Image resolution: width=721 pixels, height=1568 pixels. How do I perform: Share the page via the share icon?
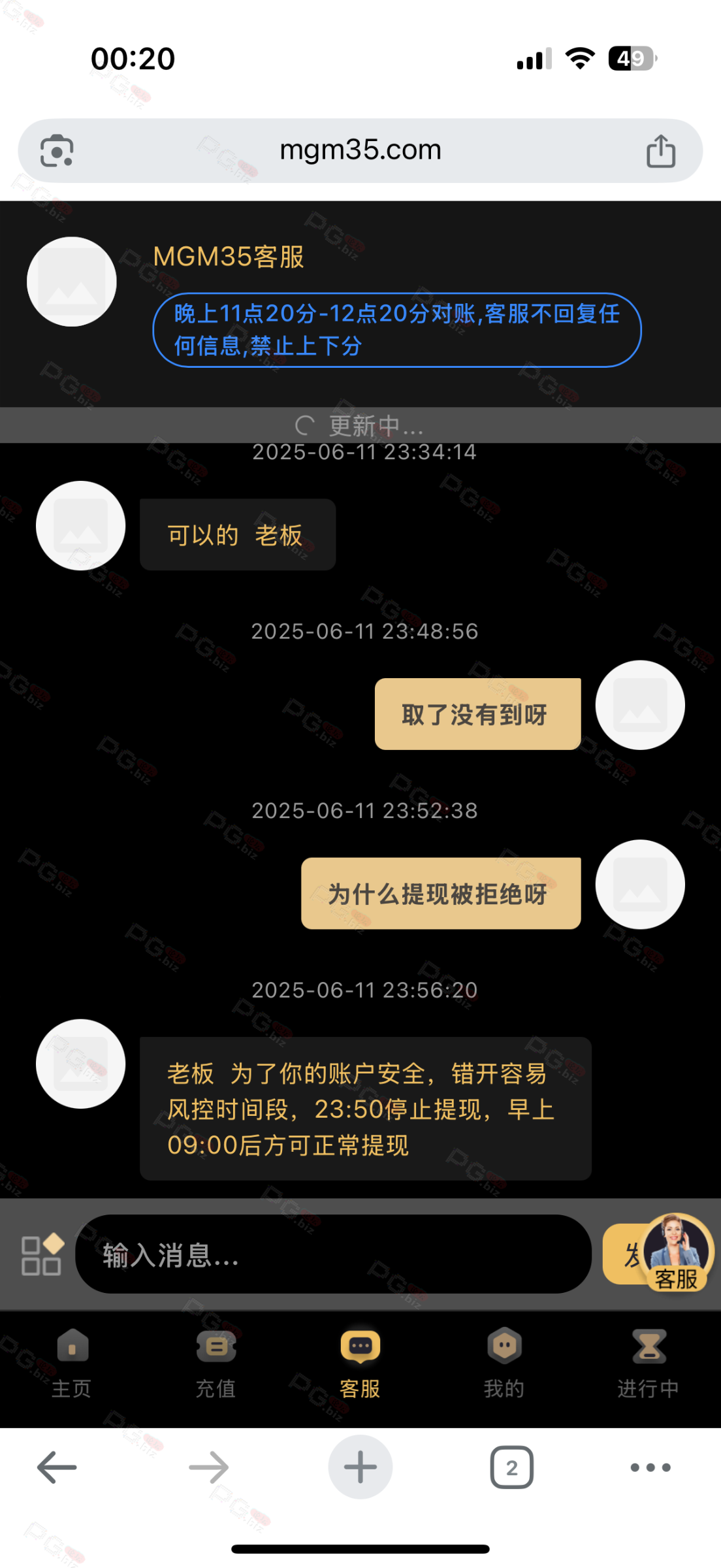tap(660, 151)
